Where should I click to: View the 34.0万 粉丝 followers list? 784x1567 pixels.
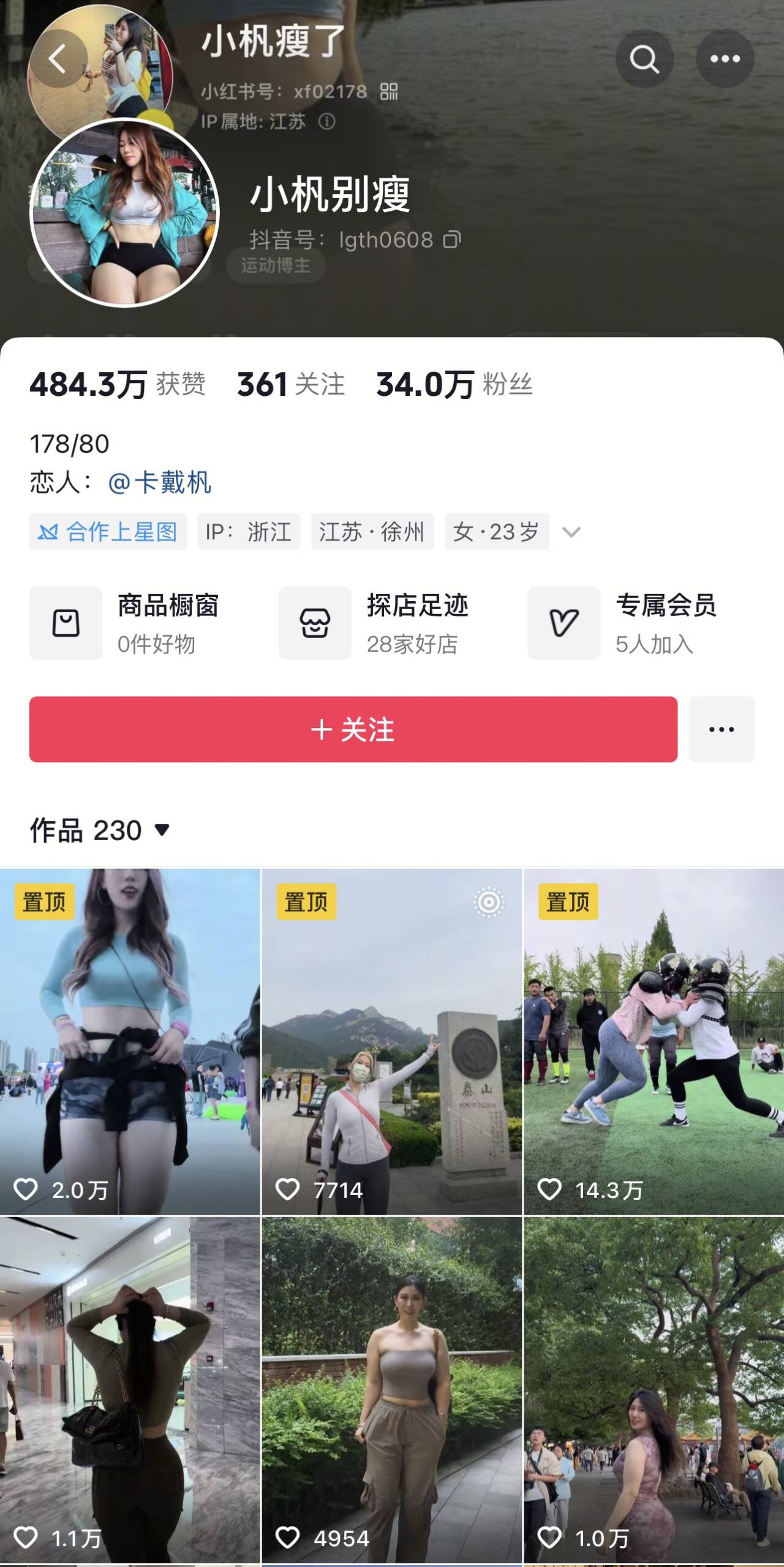coord(454,385)
